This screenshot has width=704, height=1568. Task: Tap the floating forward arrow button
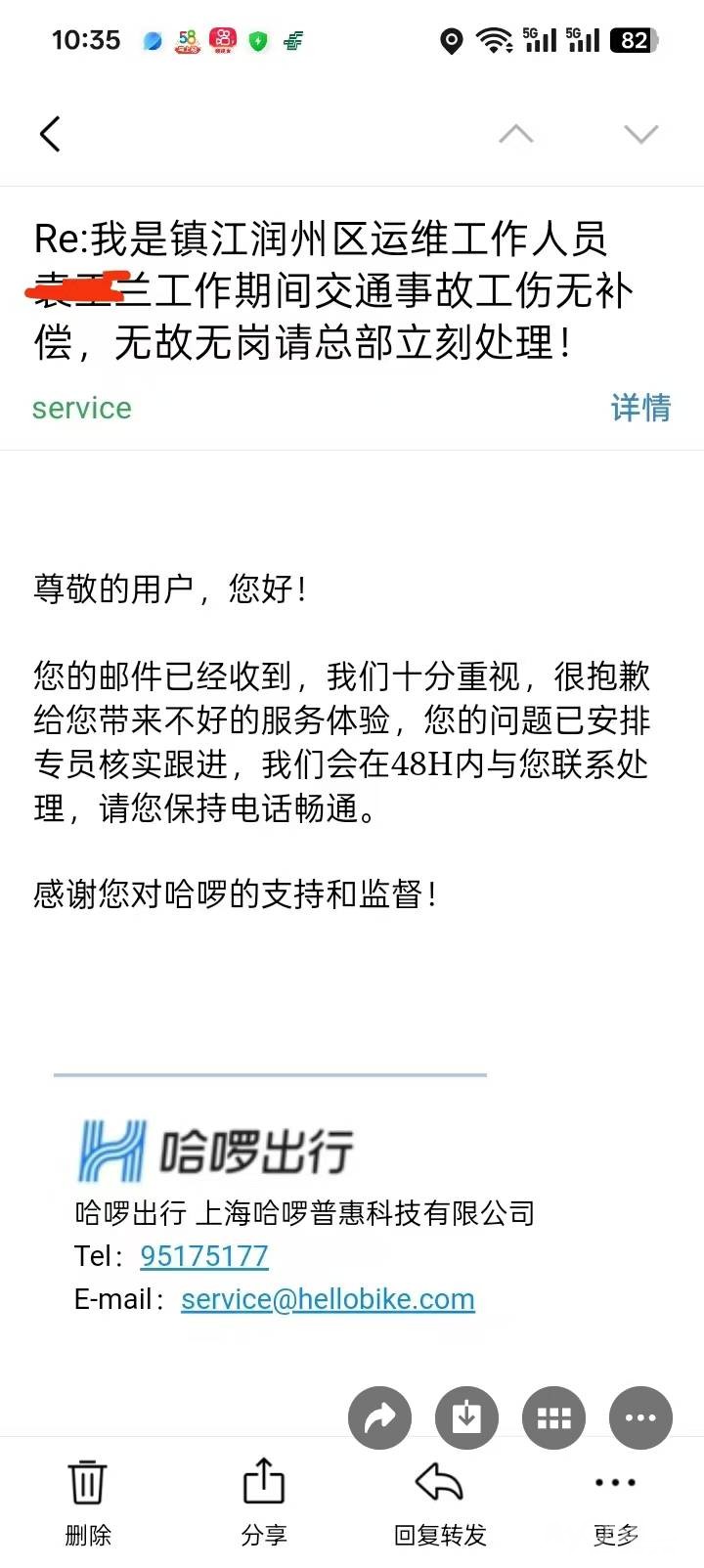[x=380, y=1416]
